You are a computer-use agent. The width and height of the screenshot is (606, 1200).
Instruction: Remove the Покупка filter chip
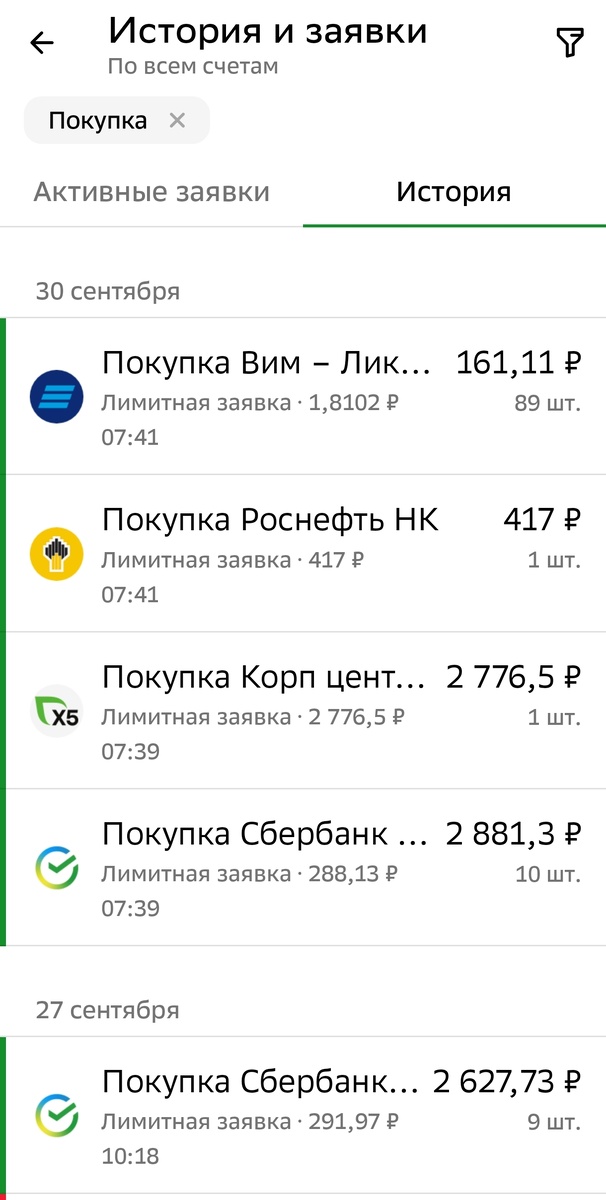177,121
